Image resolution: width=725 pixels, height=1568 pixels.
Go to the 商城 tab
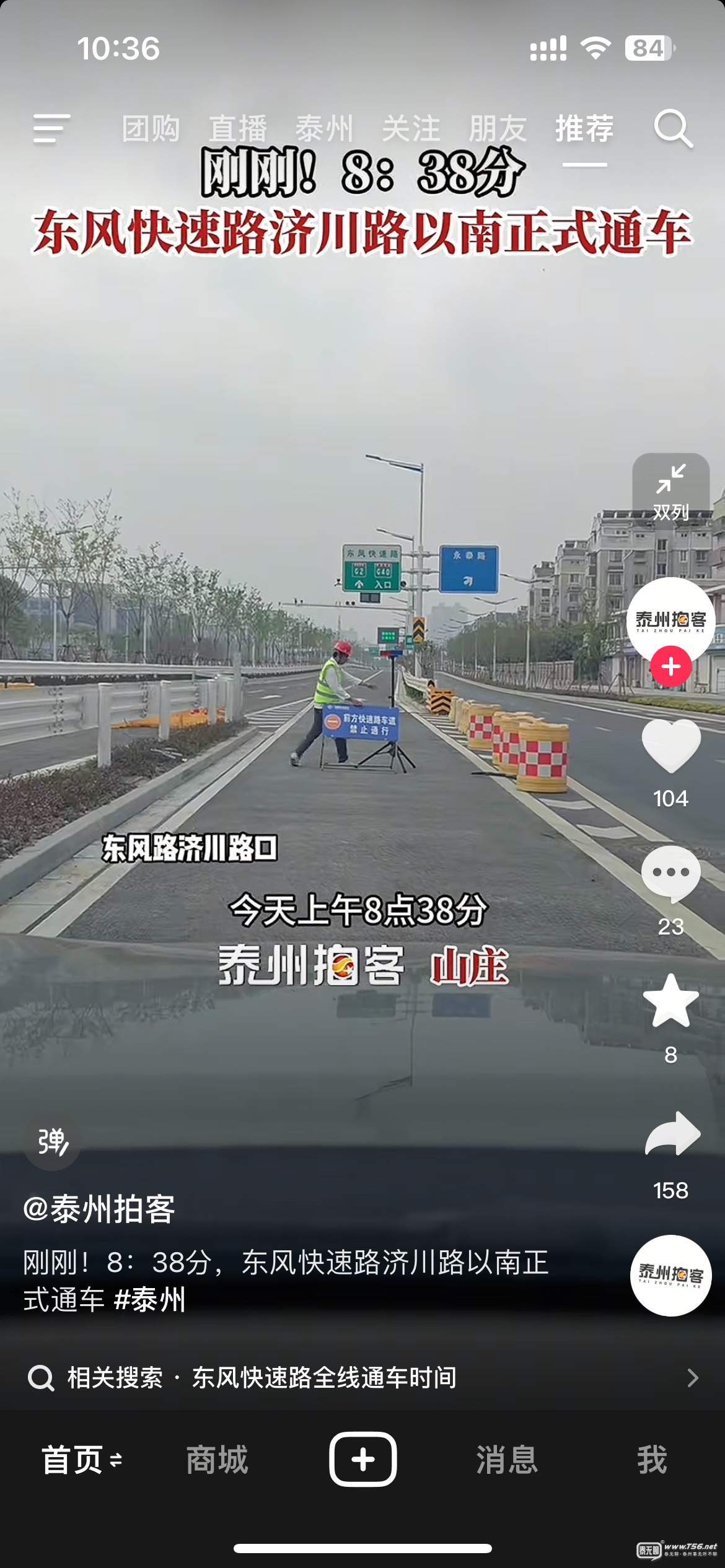pyautogui.click(x=217, y=1460)
